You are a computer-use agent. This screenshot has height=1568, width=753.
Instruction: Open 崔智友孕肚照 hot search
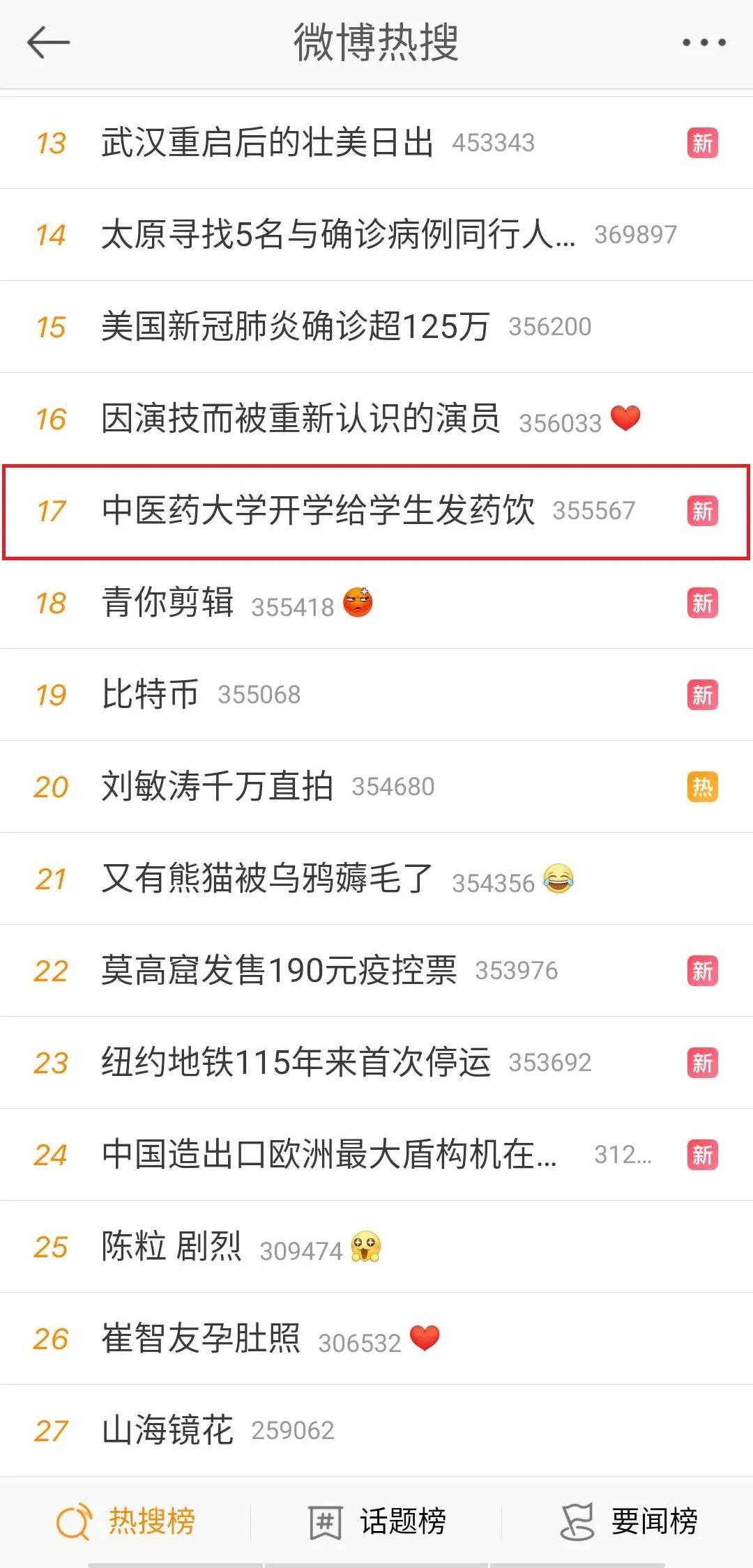(x=201, y=1339)
